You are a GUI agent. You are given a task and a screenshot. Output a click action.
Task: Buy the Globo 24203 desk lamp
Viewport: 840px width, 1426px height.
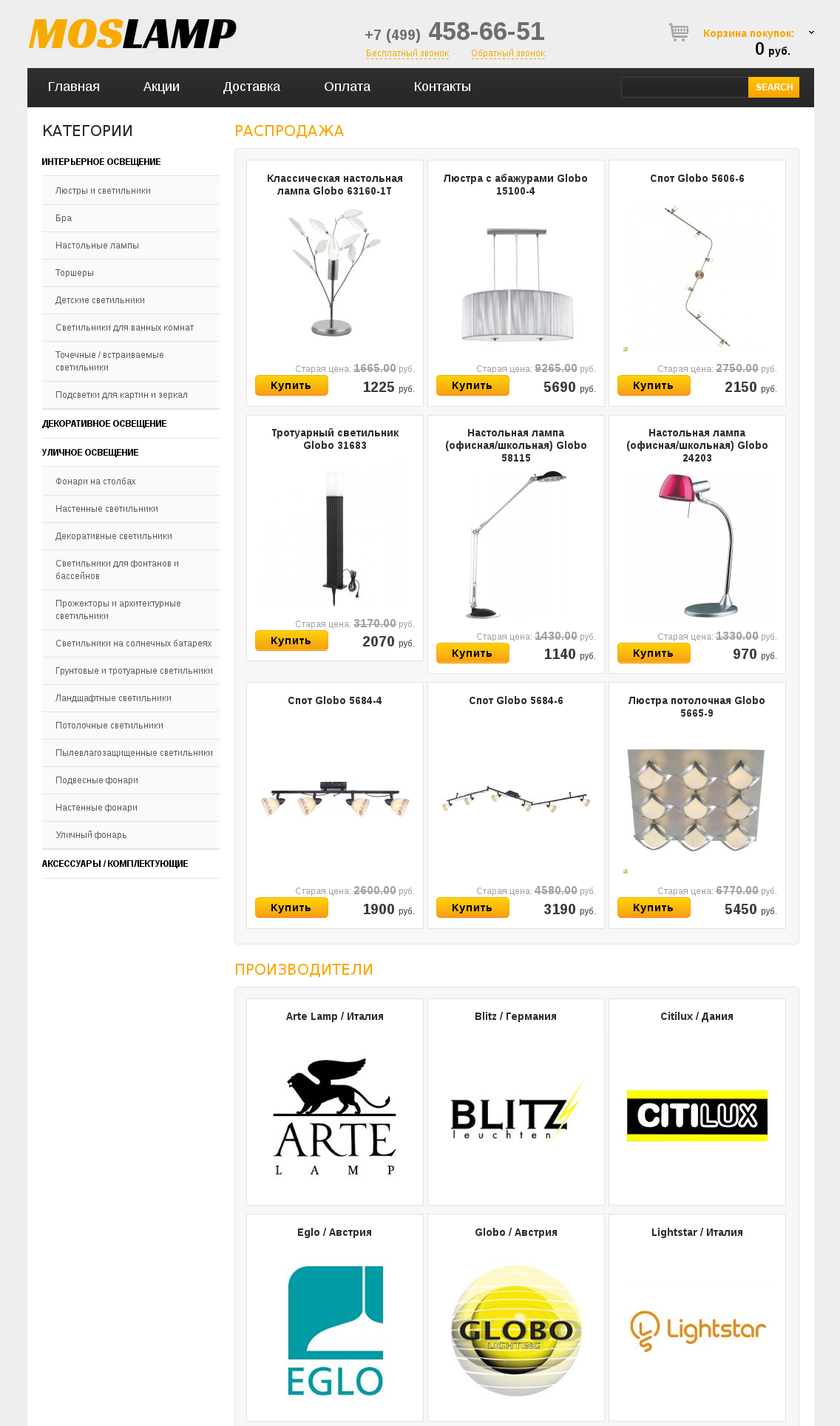653,653
